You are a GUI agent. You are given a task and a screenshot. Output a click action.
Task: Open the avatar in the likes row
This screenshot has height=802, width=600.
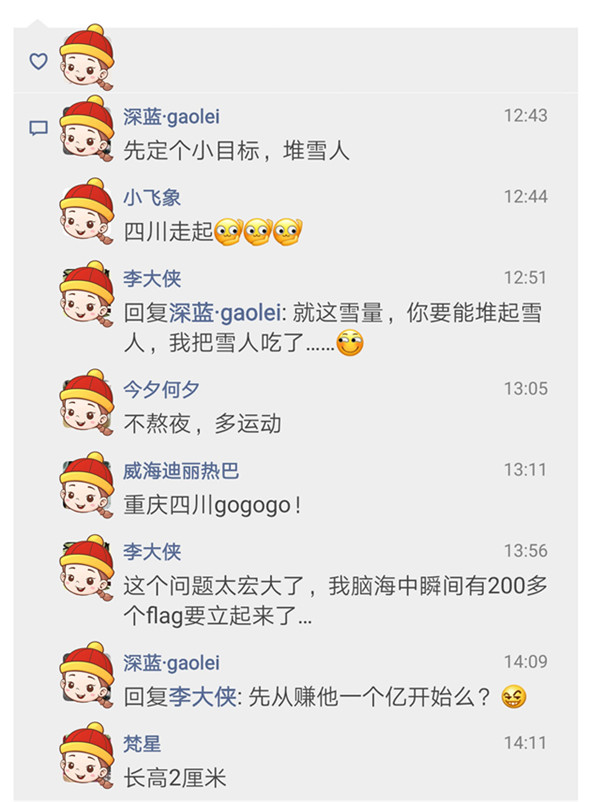click(x=87, y=57)
